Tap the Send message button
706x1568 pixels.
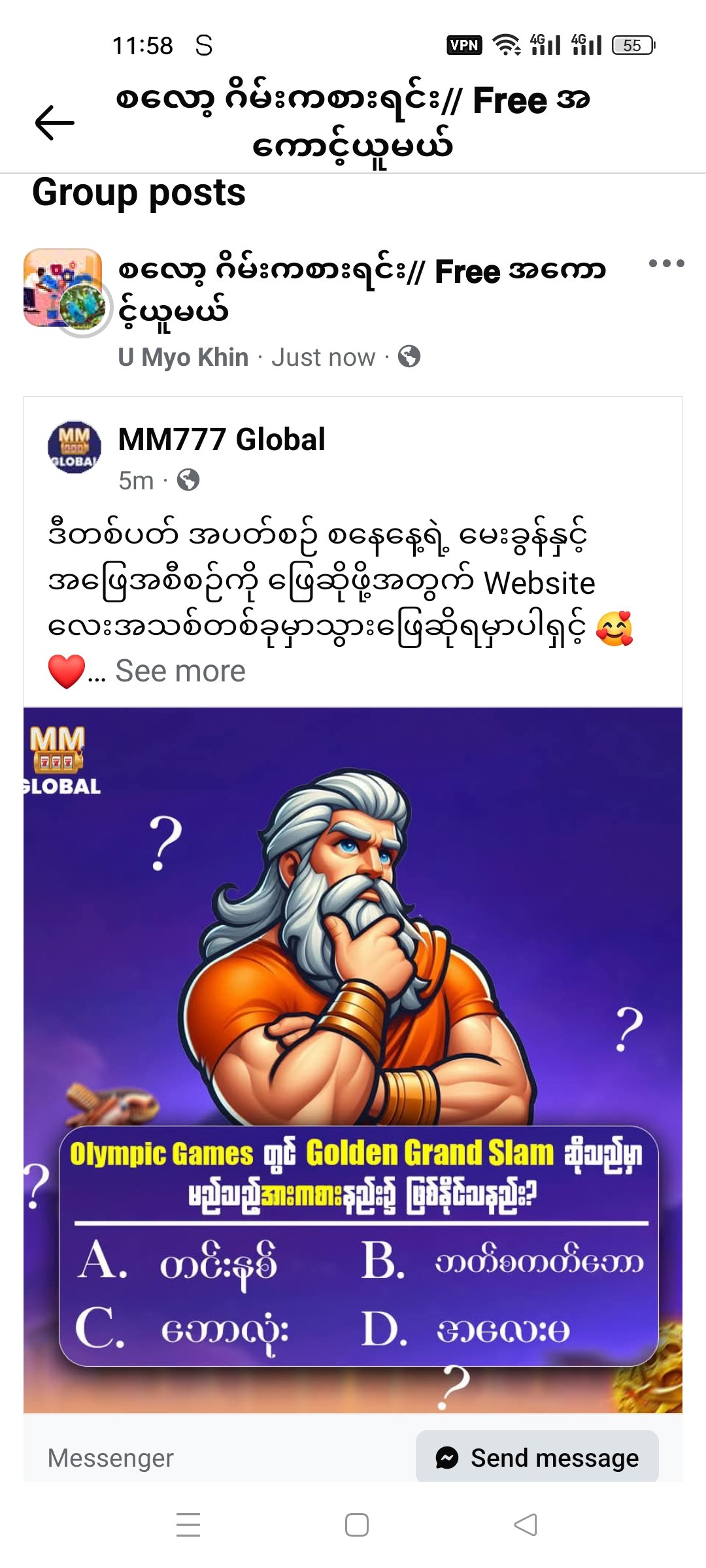point(537,1458)
